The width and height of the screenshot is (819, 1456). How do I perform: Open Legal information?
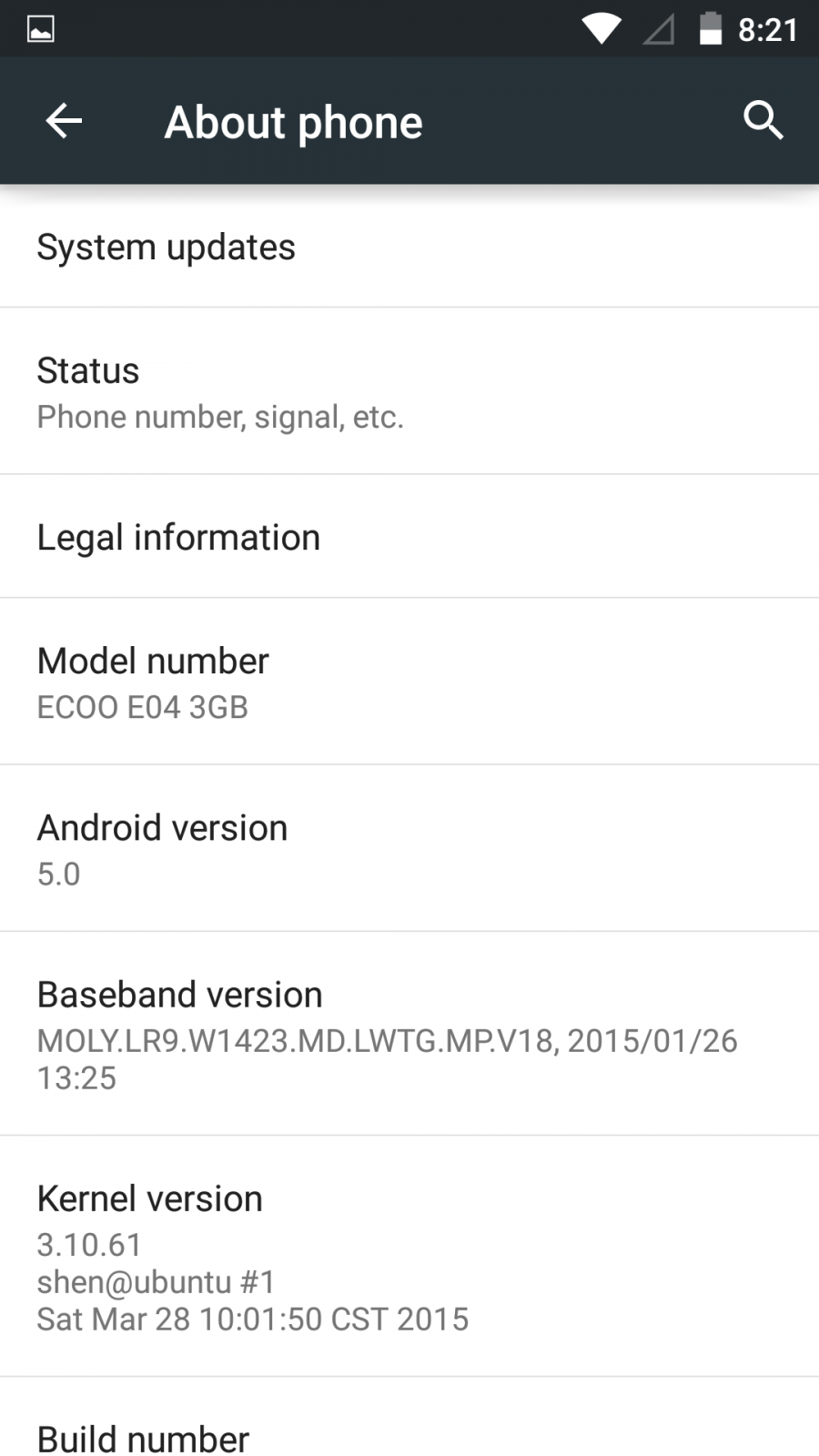click(409, 537)
